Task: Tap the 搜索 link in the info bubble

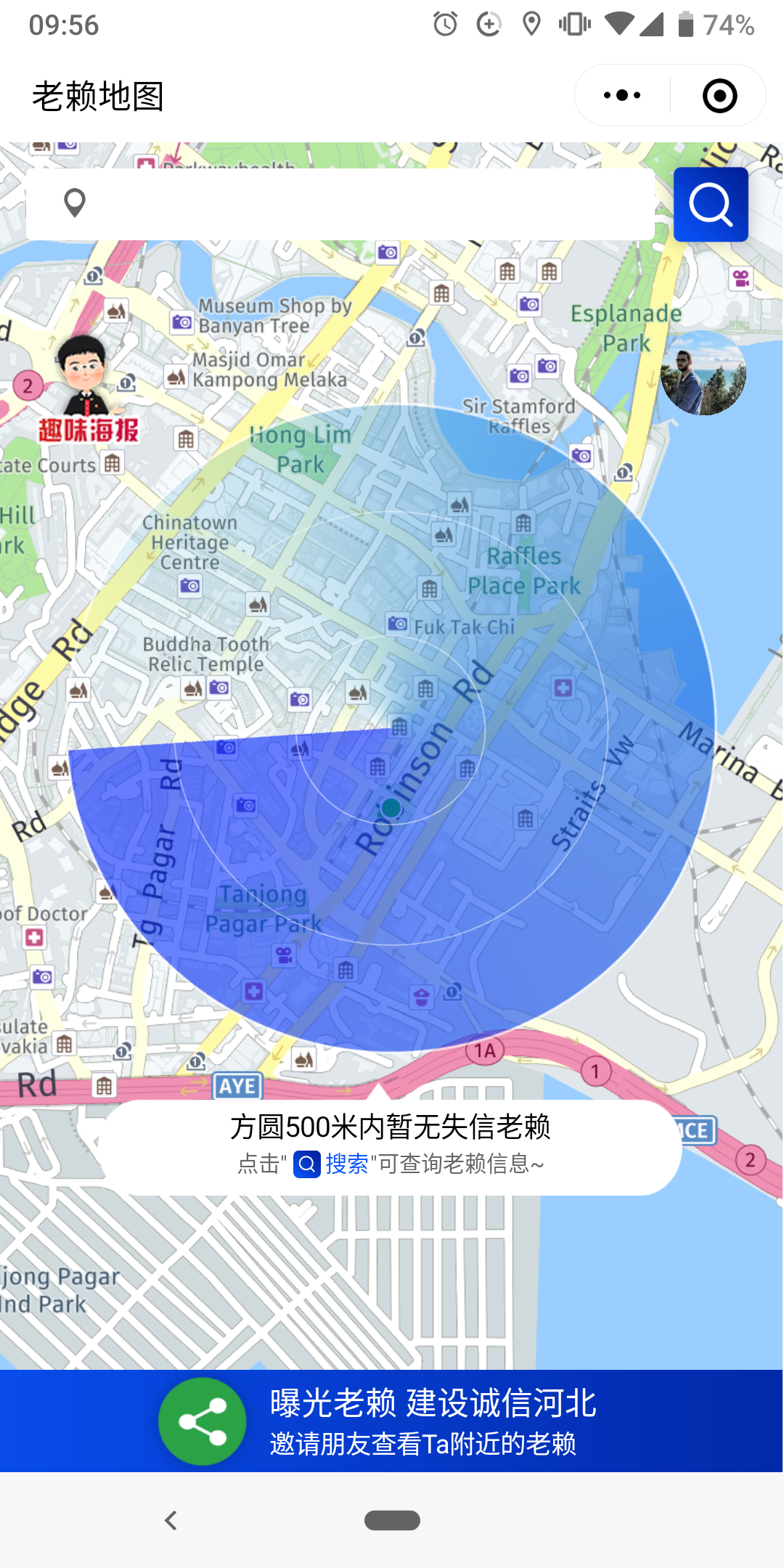Action: (346, 1164)
